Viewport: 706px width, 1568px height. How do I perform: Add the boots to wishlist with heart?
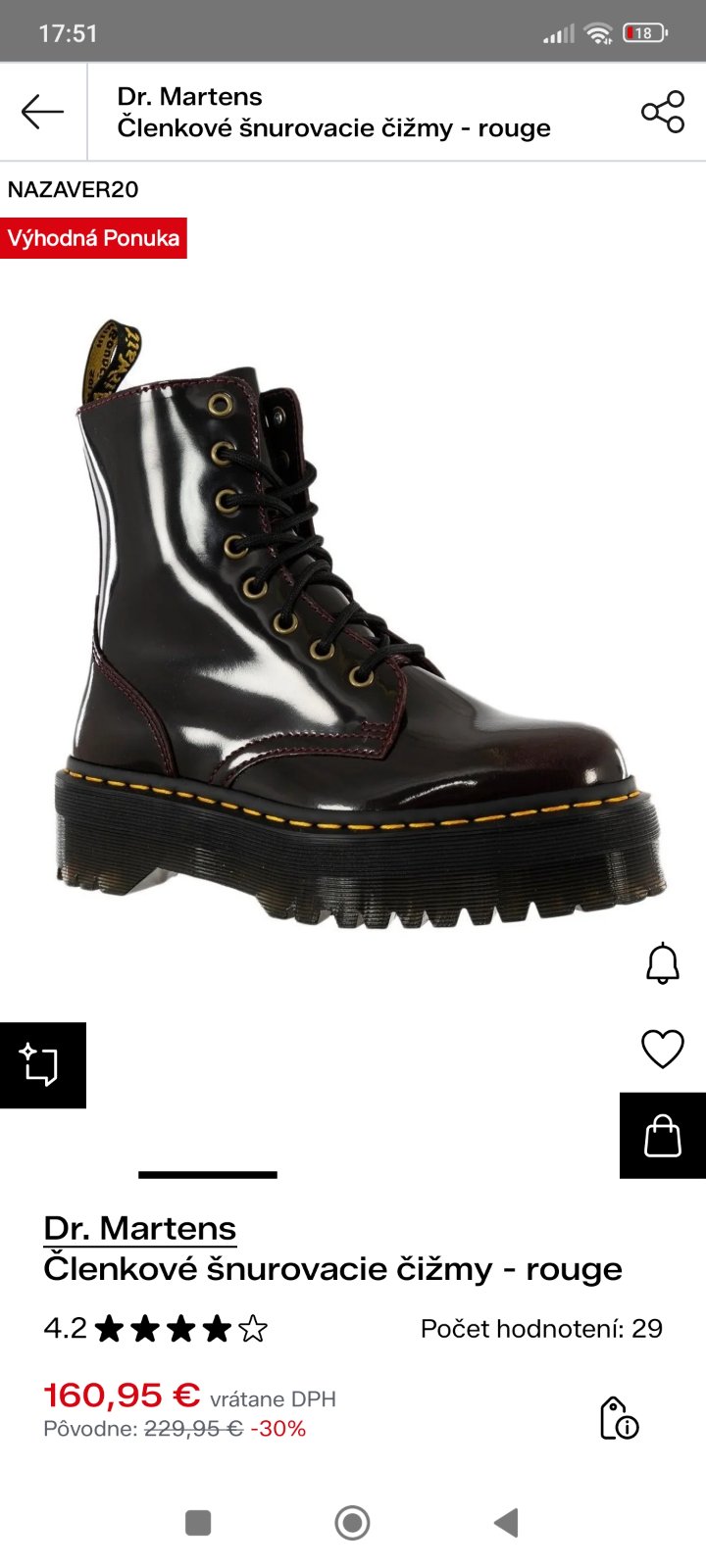coord(663,1049)
